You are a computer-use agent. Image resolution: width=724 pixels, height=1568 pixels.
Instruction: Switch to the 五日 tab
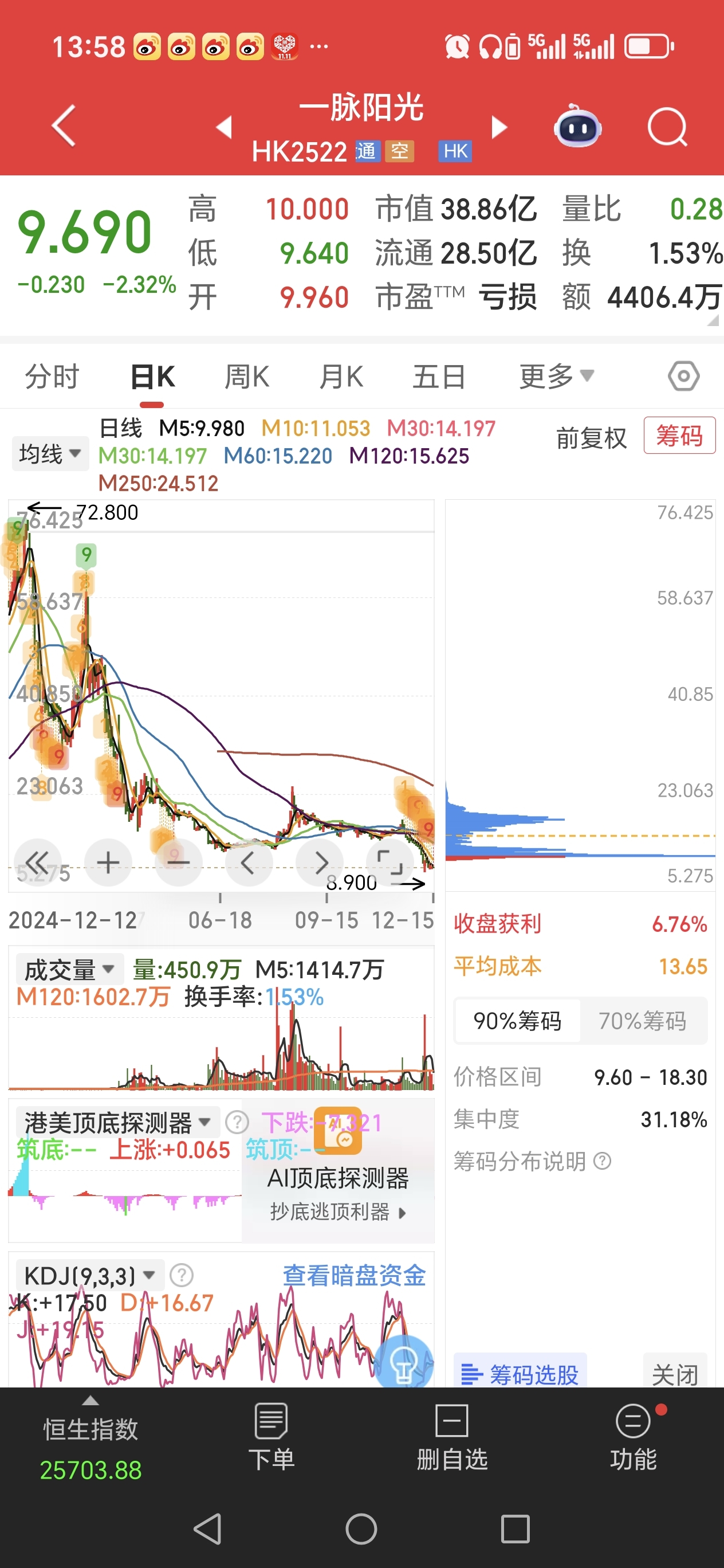pyautogui.click(x=439, y=376)
